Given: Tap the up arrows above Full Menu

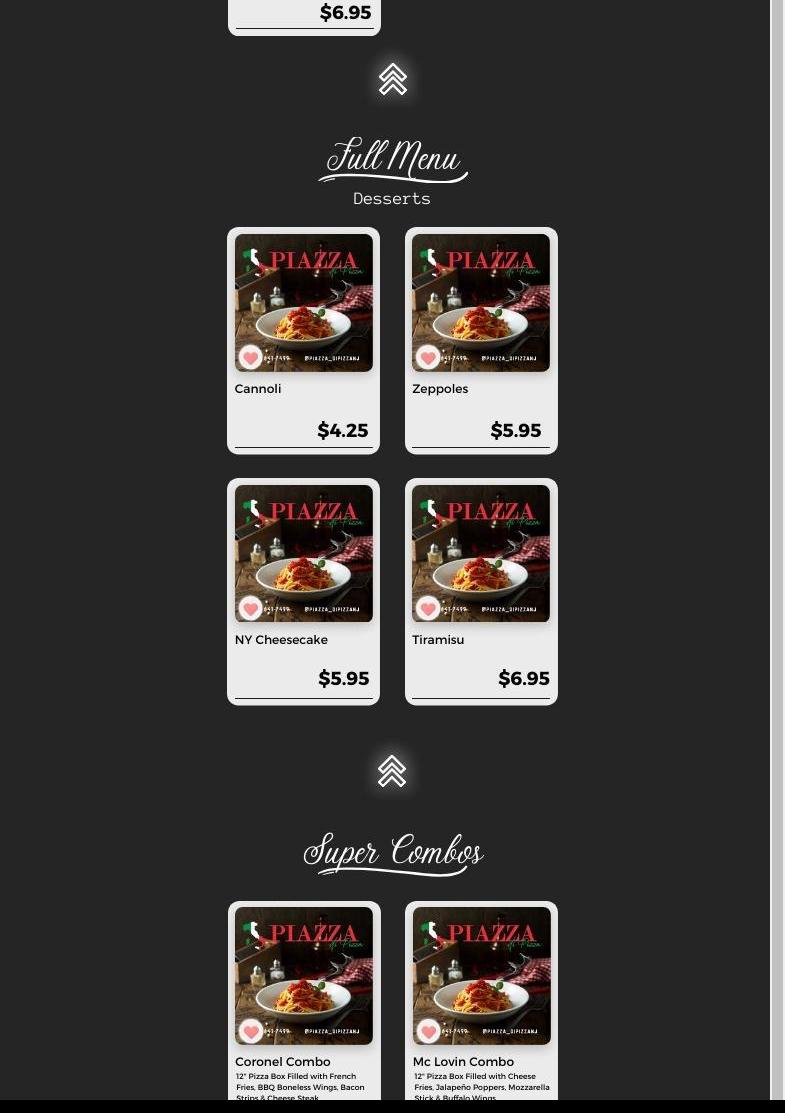Looking at the screenshot, I should [x=393, y=79].
